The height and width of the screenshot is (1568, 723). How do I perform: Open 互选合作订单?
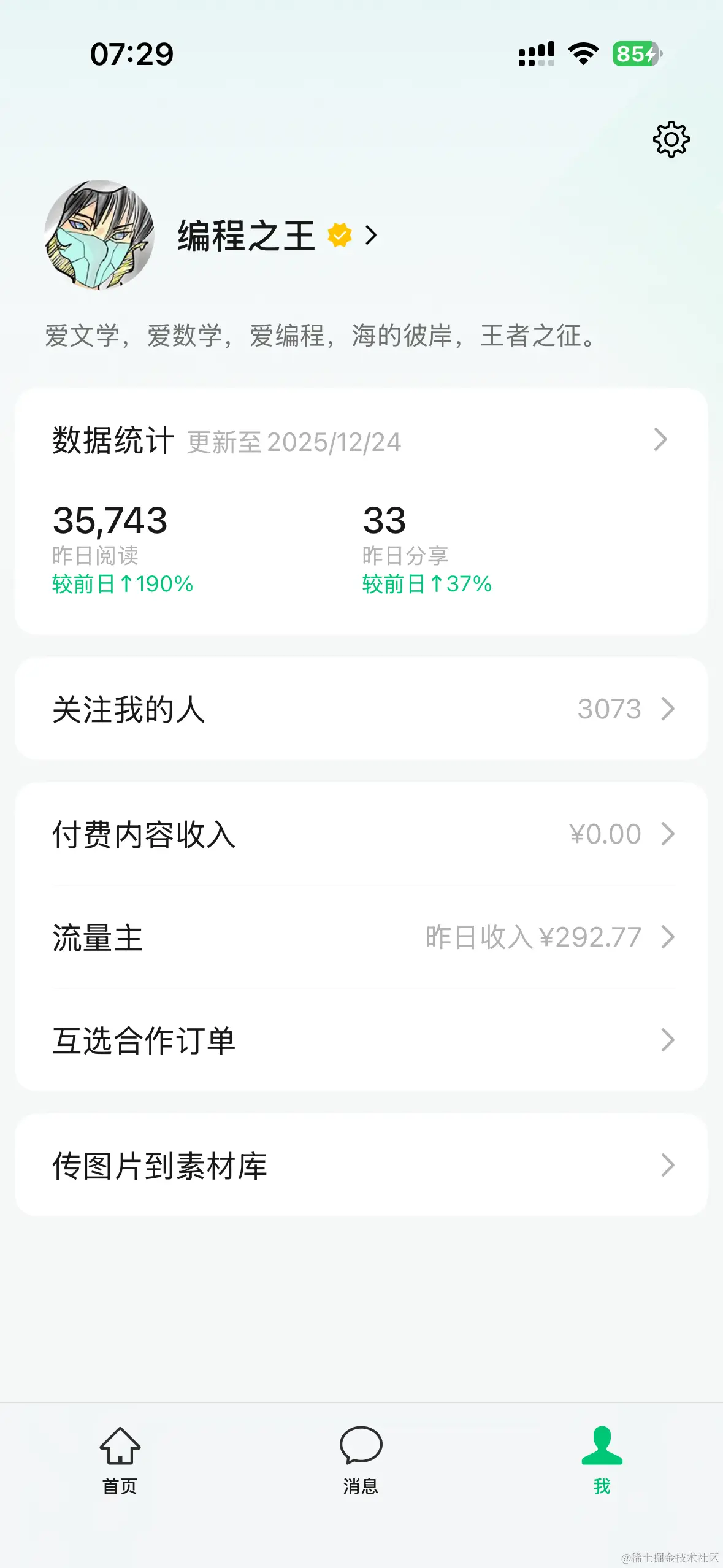point(361,1040)
